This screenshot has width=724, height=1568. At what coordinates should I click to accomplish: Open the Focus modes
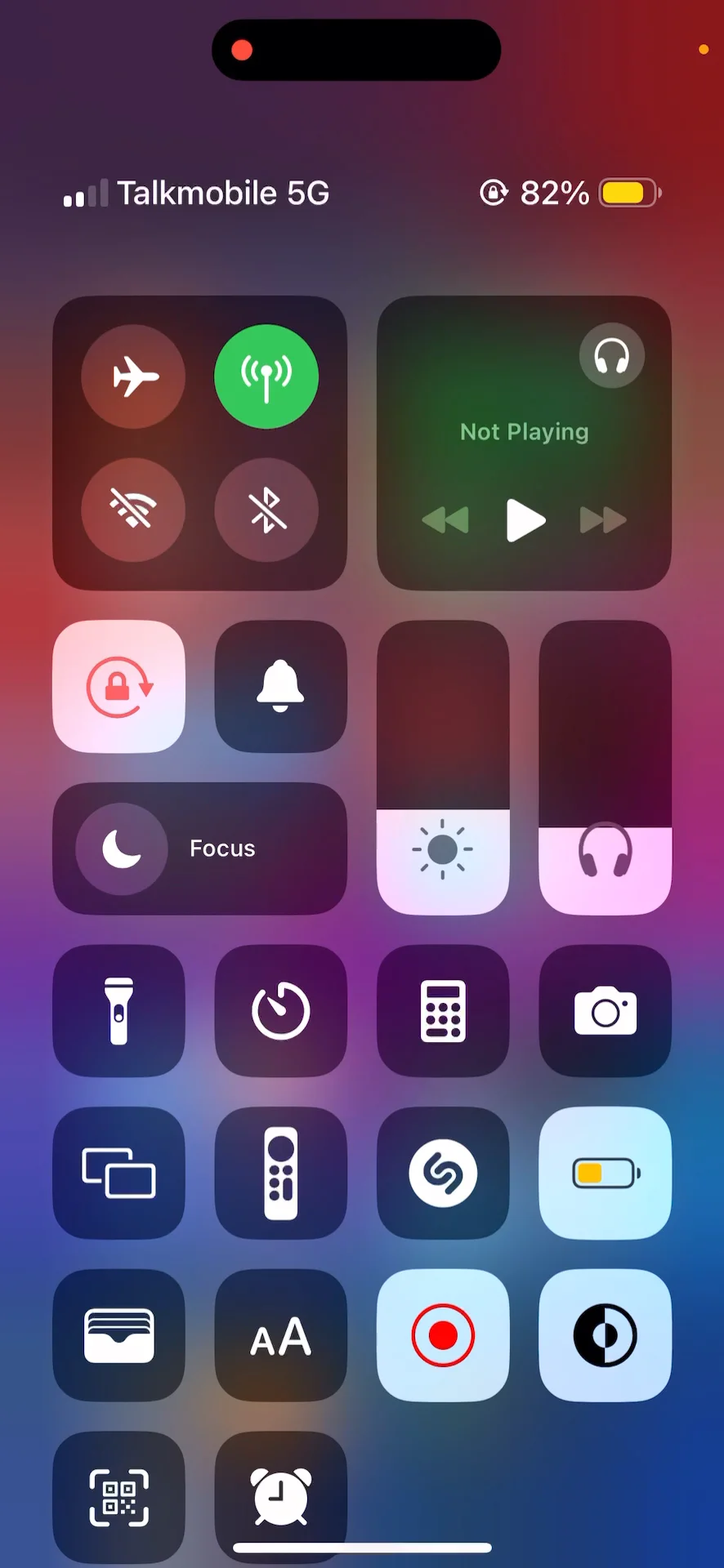click(200, 849)
